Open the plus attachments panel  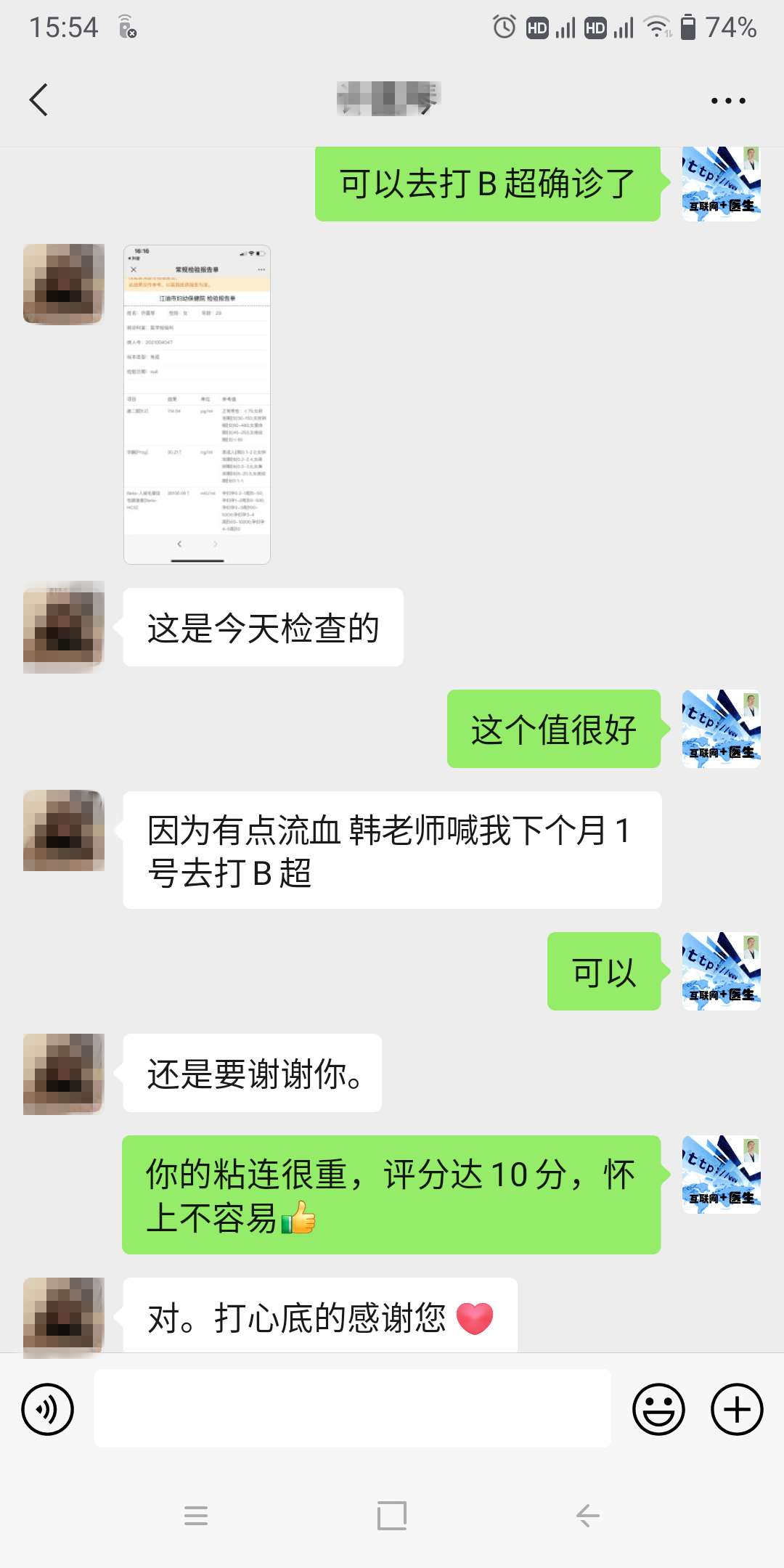pos(736,1409)
